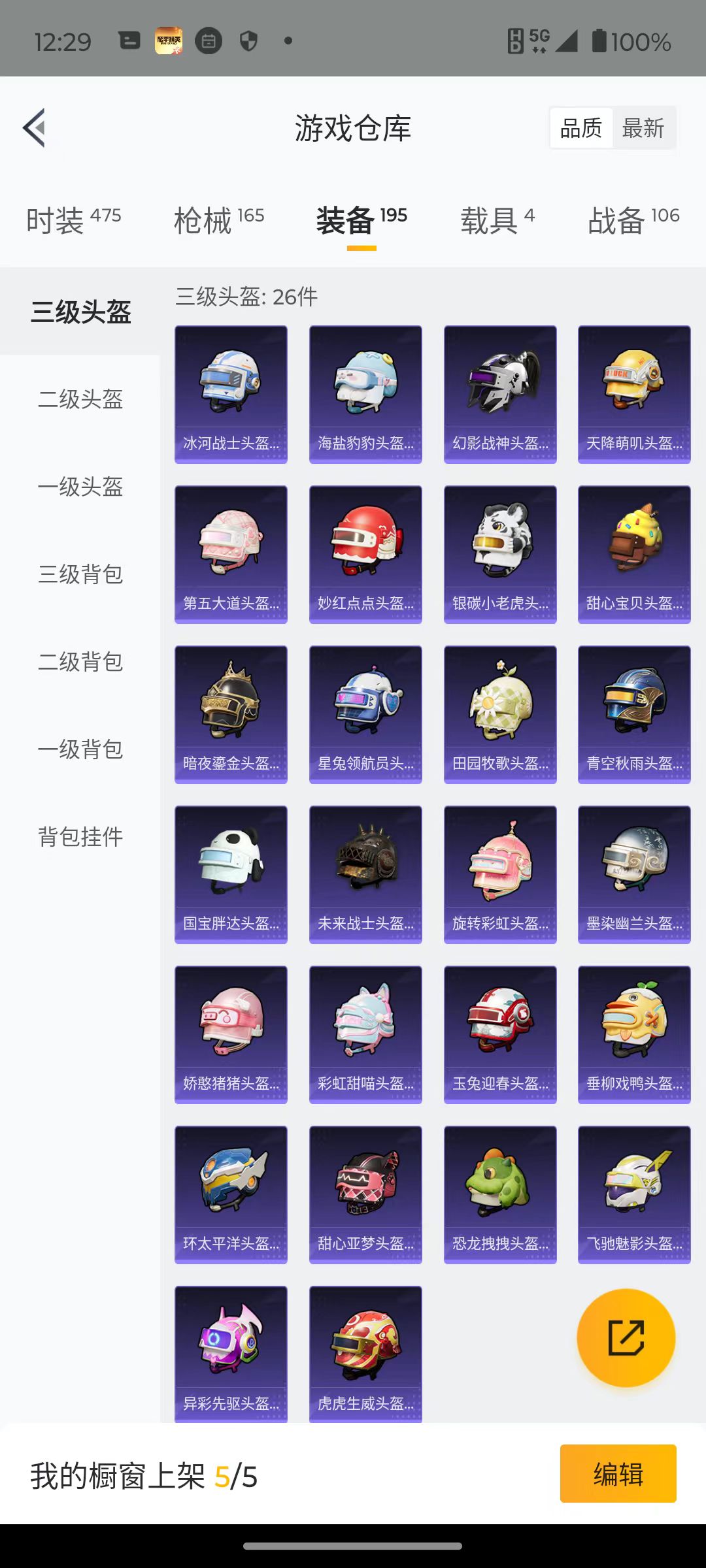Open the 恐龙拽拽头盔 item
This screenshot has height=1568, width=706.
tap(500, 1195)
